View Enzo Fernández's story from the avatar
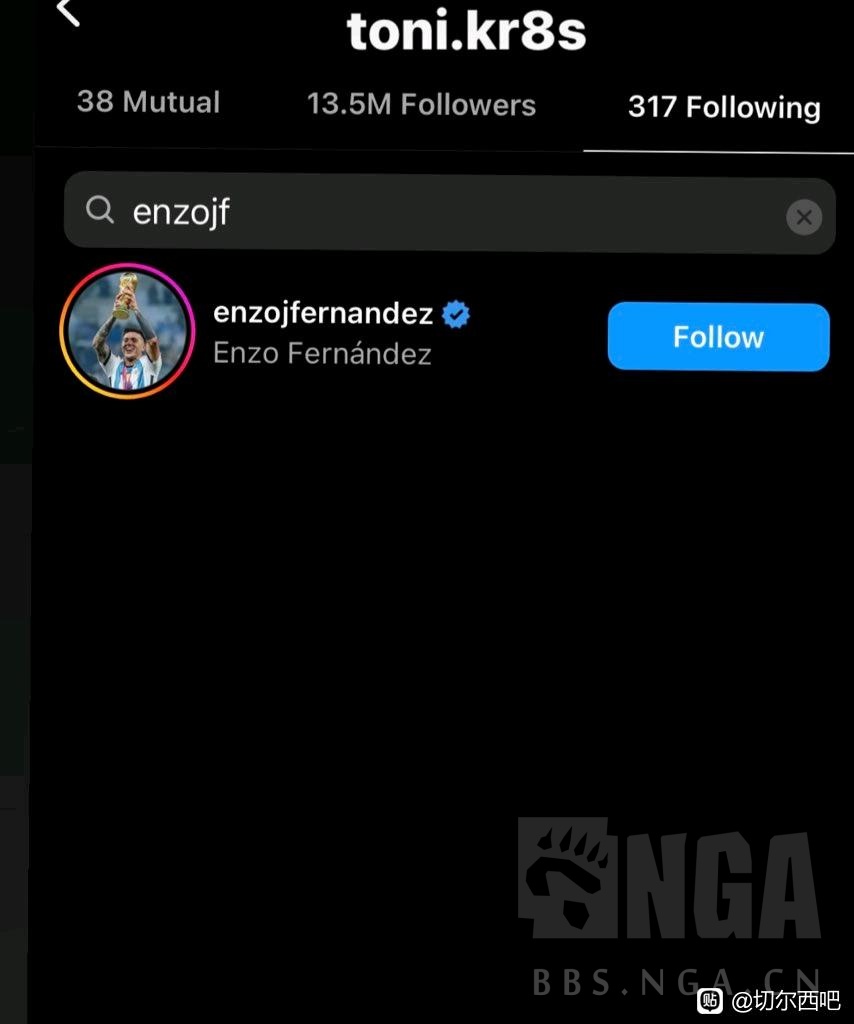 click(x=127, y=331)
